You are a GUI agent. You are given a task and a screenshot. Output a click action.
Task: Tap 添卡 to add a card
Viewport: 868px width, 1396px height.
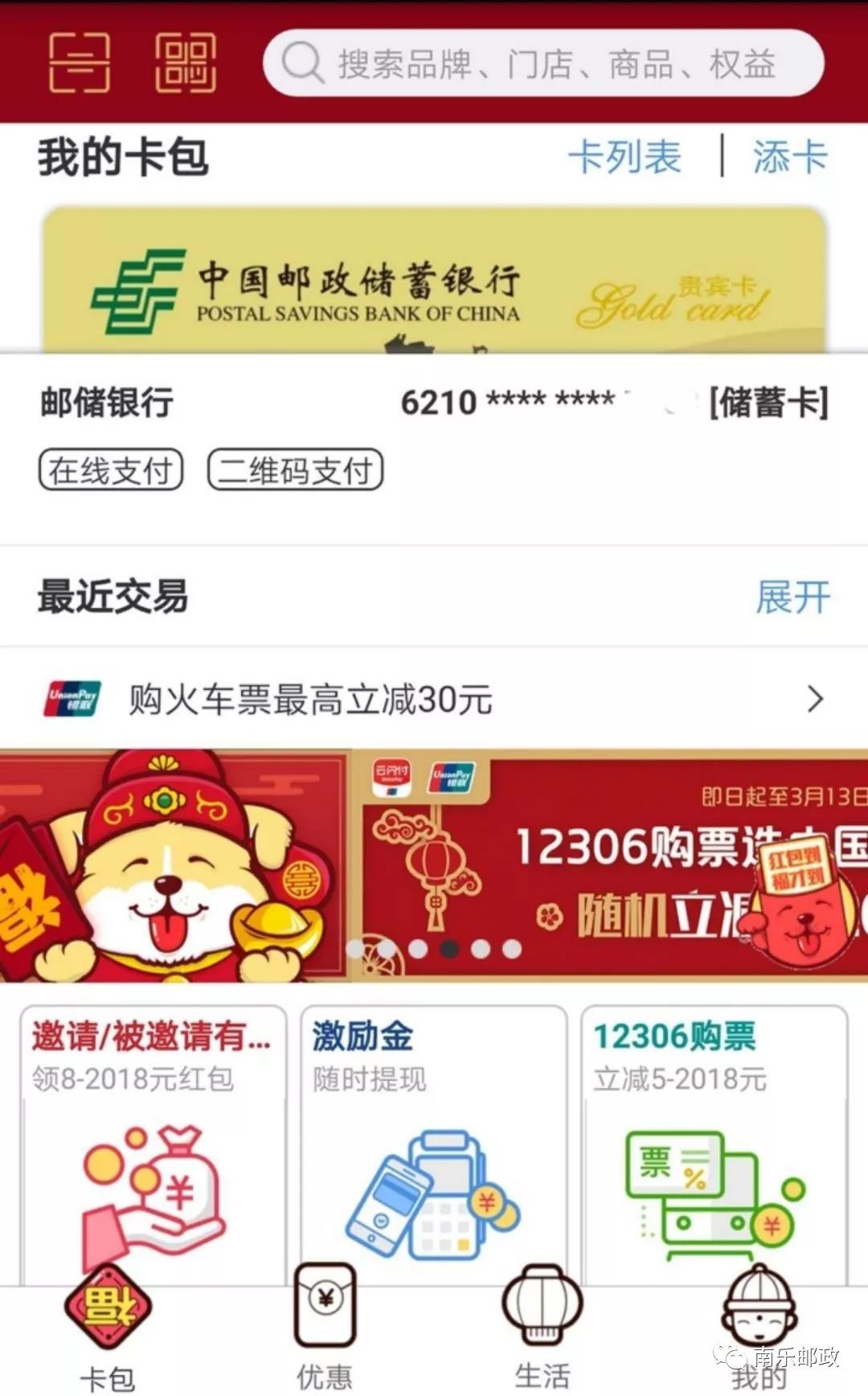(x=790, y=157)
